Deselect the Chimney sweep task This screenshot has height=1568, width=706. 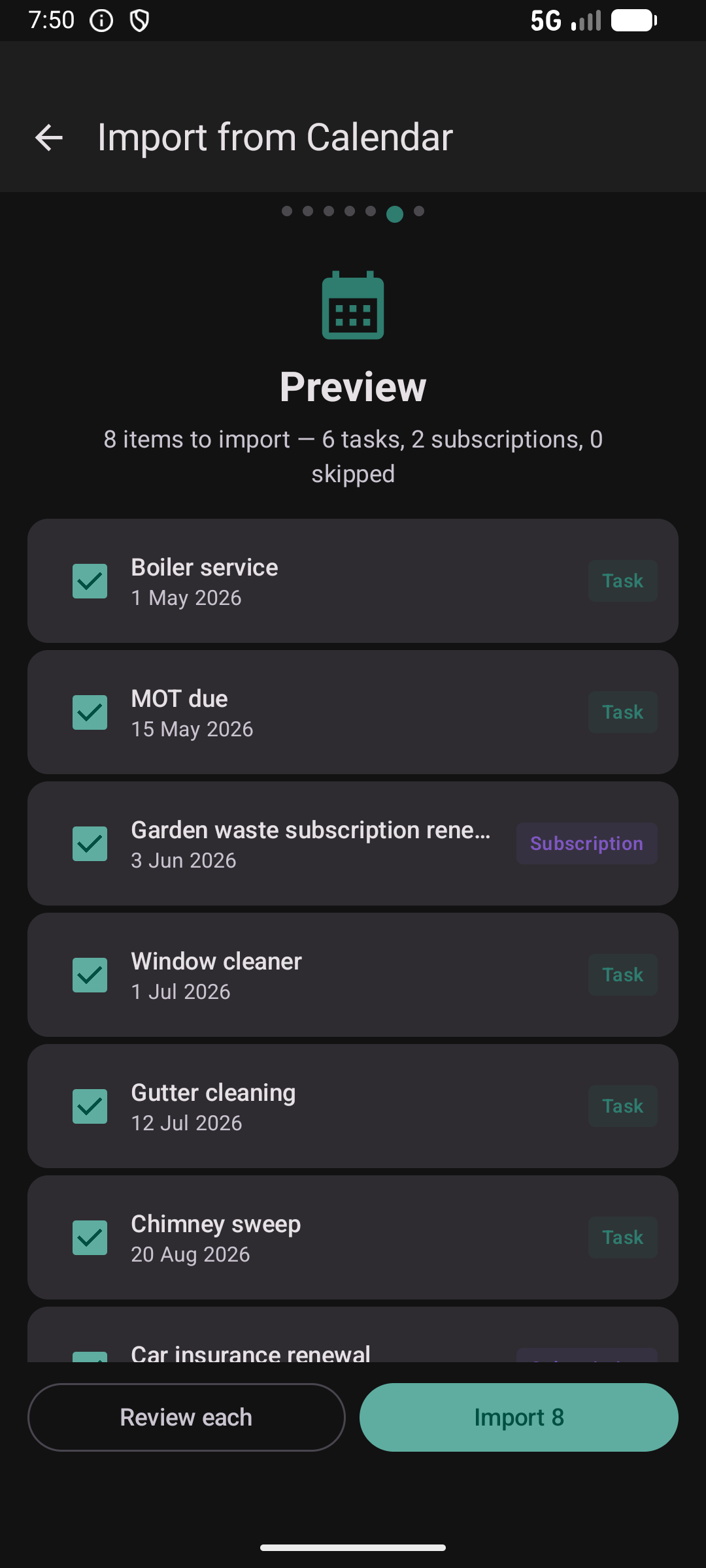tap(89, 1237)
